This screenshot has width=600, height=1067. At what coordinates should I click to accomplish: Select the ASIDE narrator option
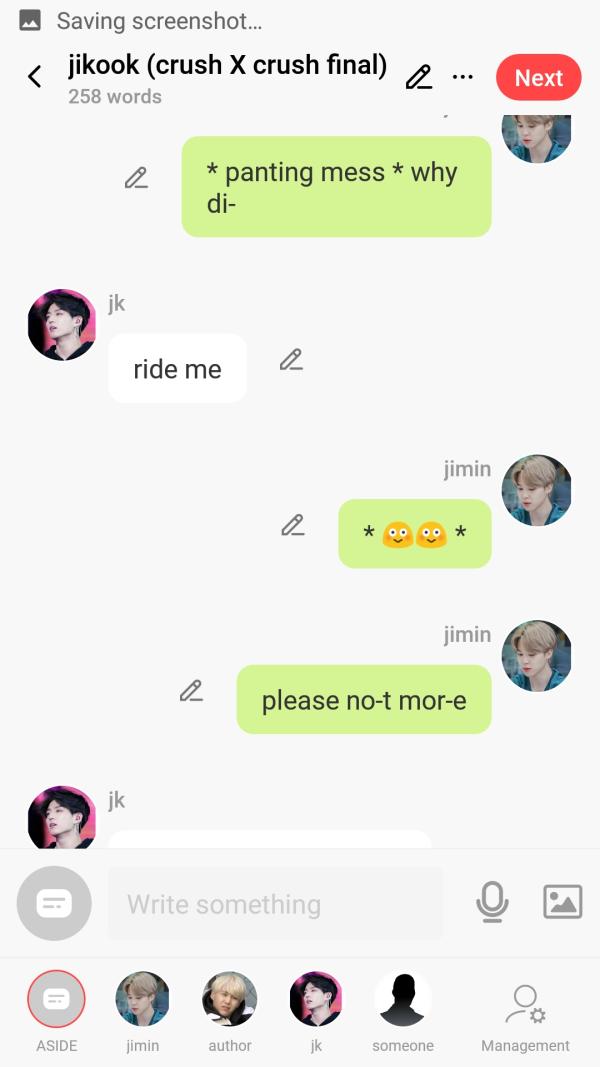click(x=57, y=1000)
